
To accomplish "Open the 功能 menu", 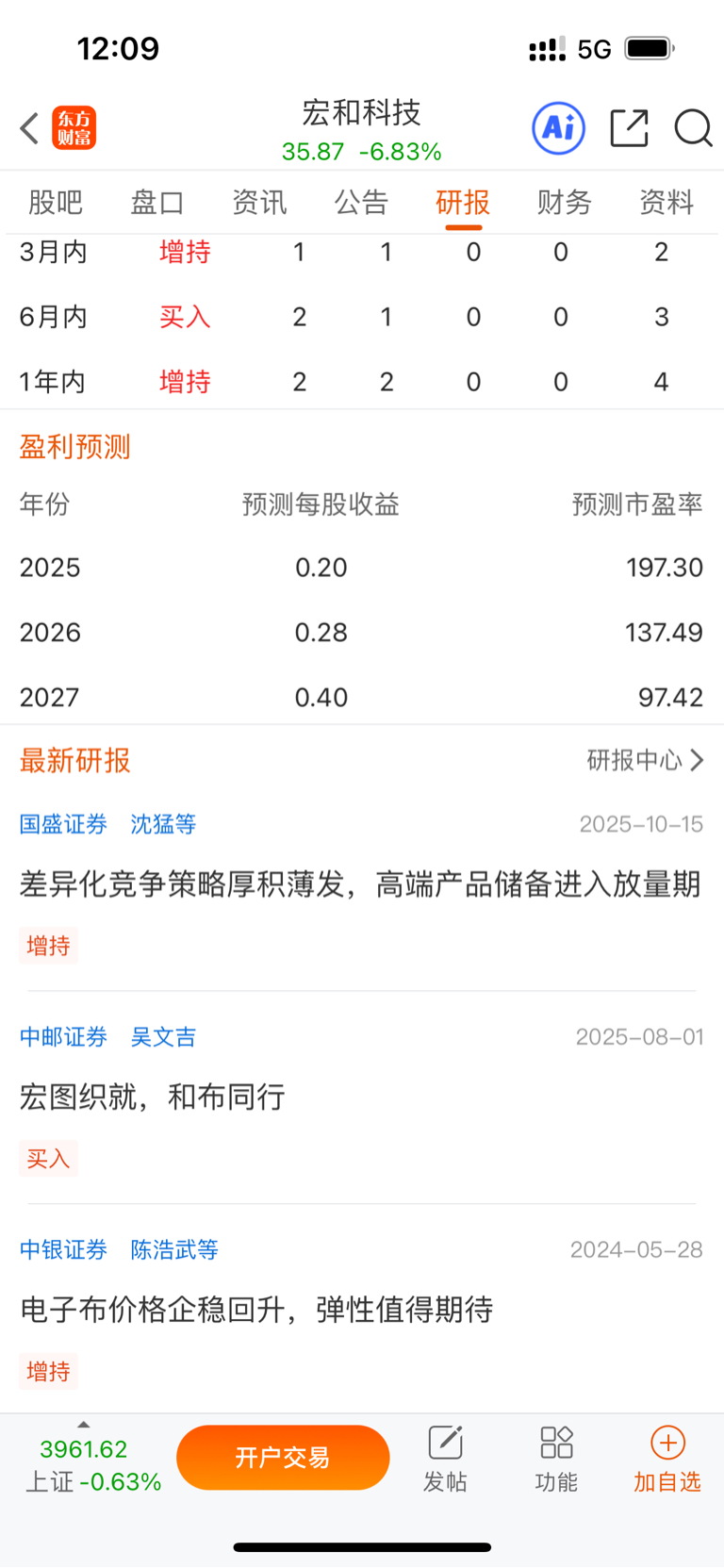I will tap(556, 1459).
